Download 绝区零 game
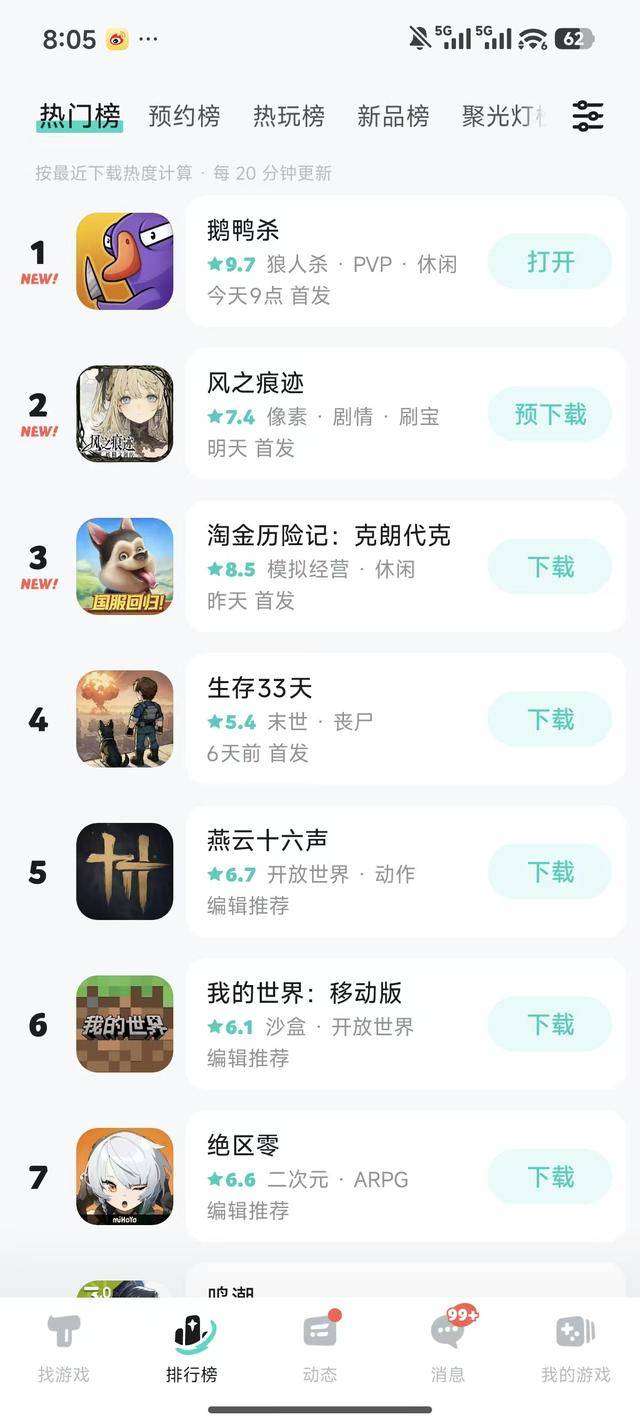Viewport: 640px width, 1424px height. pyautogui.click(x=550, y=1177)
